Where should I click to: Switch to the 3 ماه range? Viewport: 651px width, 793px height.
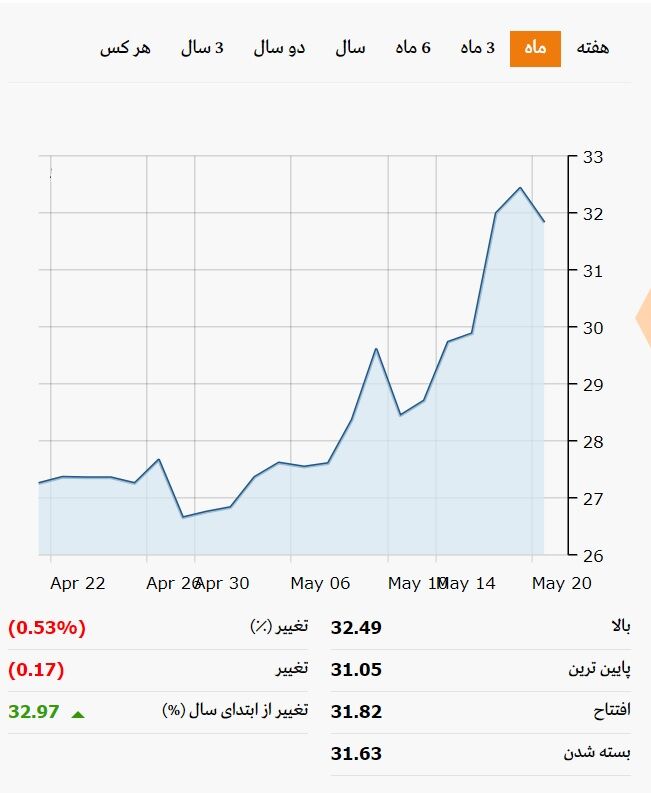click(477, 48)
